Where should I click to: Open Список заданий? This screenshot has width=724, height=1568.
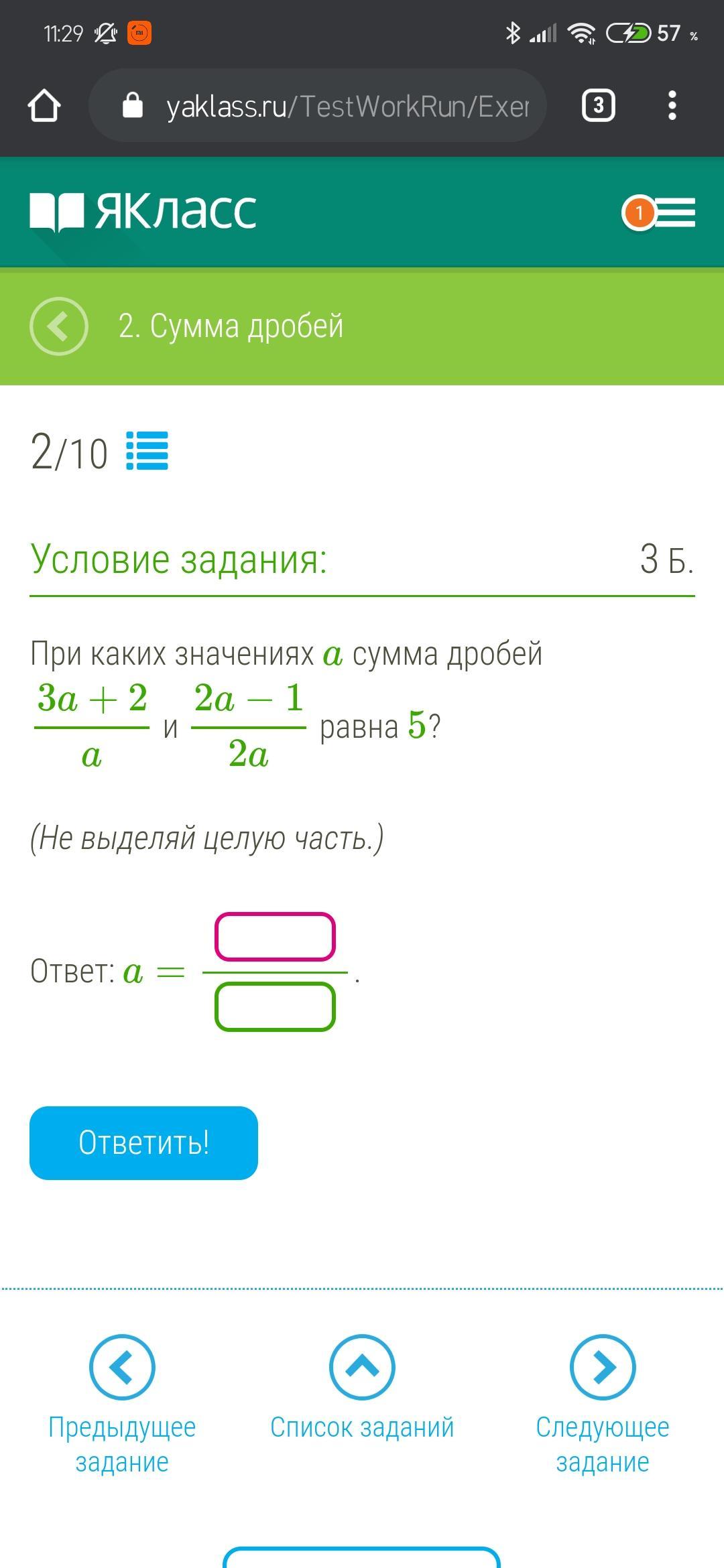[362, 1388]
